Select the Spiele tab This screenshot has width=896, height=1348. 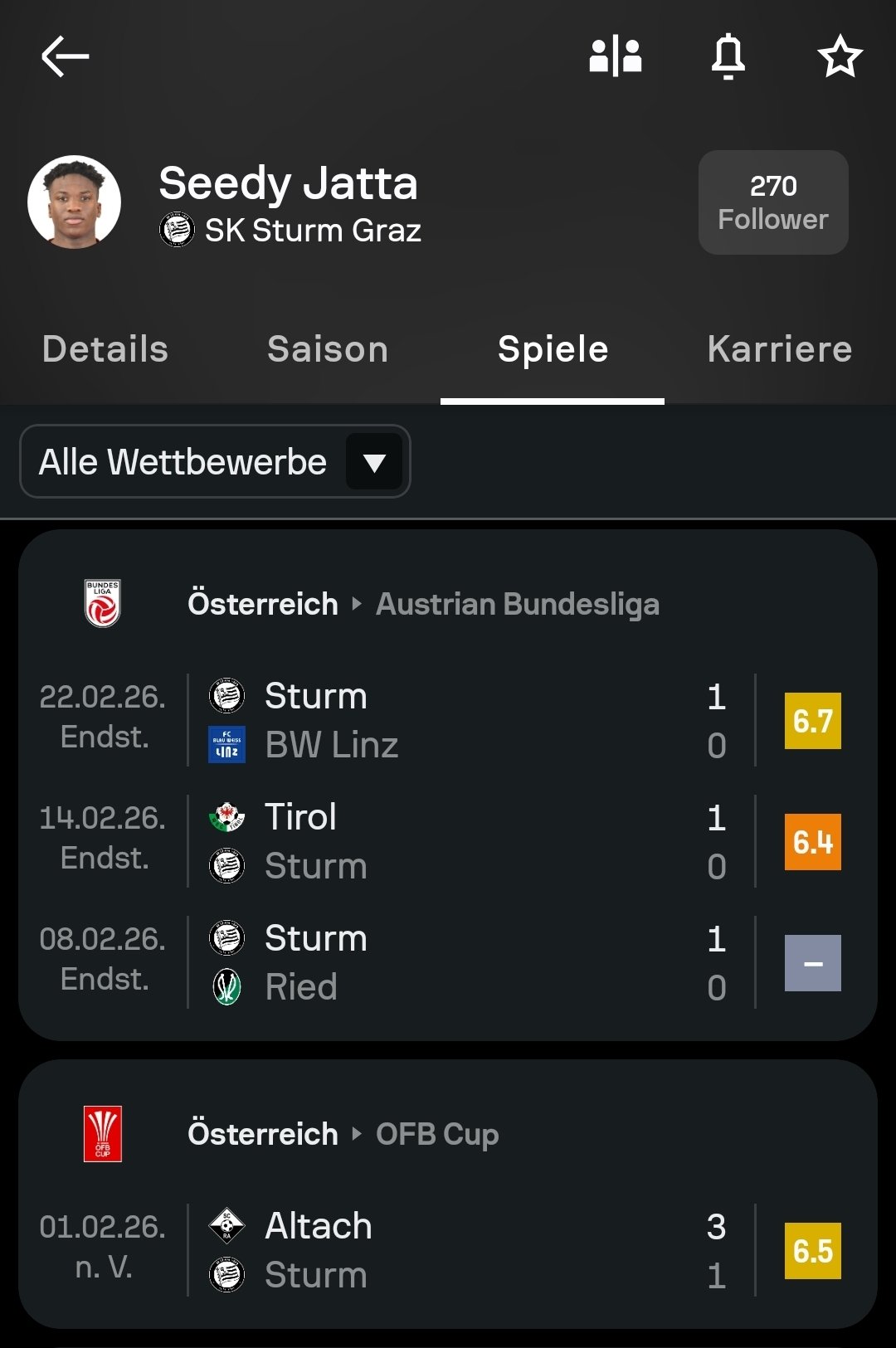[553, 349]
